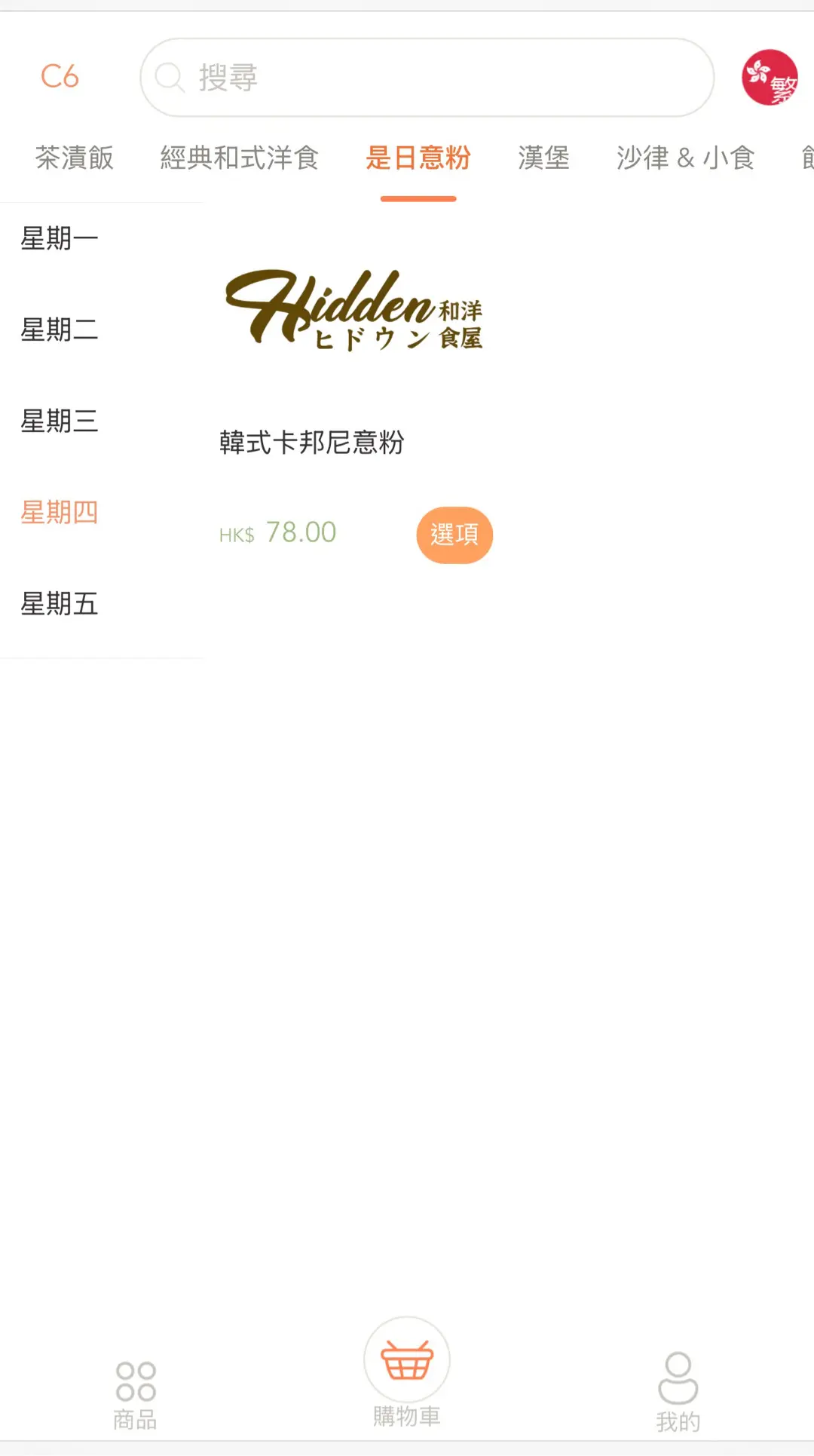This screenshot has height=1456, width=814.
Task: Go to the 漢堡 category tab
Action: coord(543,158)
